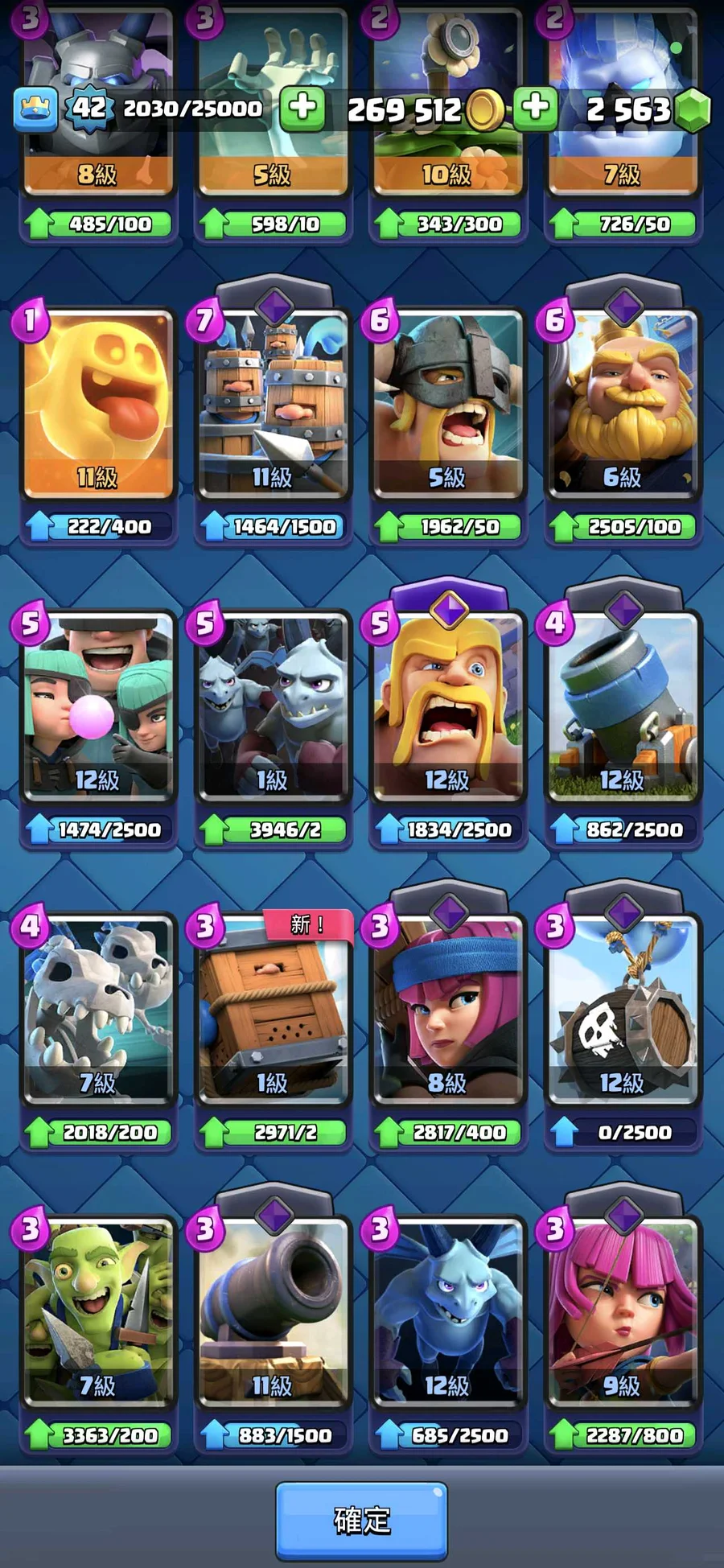Select the Royal Giant card
The height and width of the screenshot is (1568, 724).
point(623,402)
